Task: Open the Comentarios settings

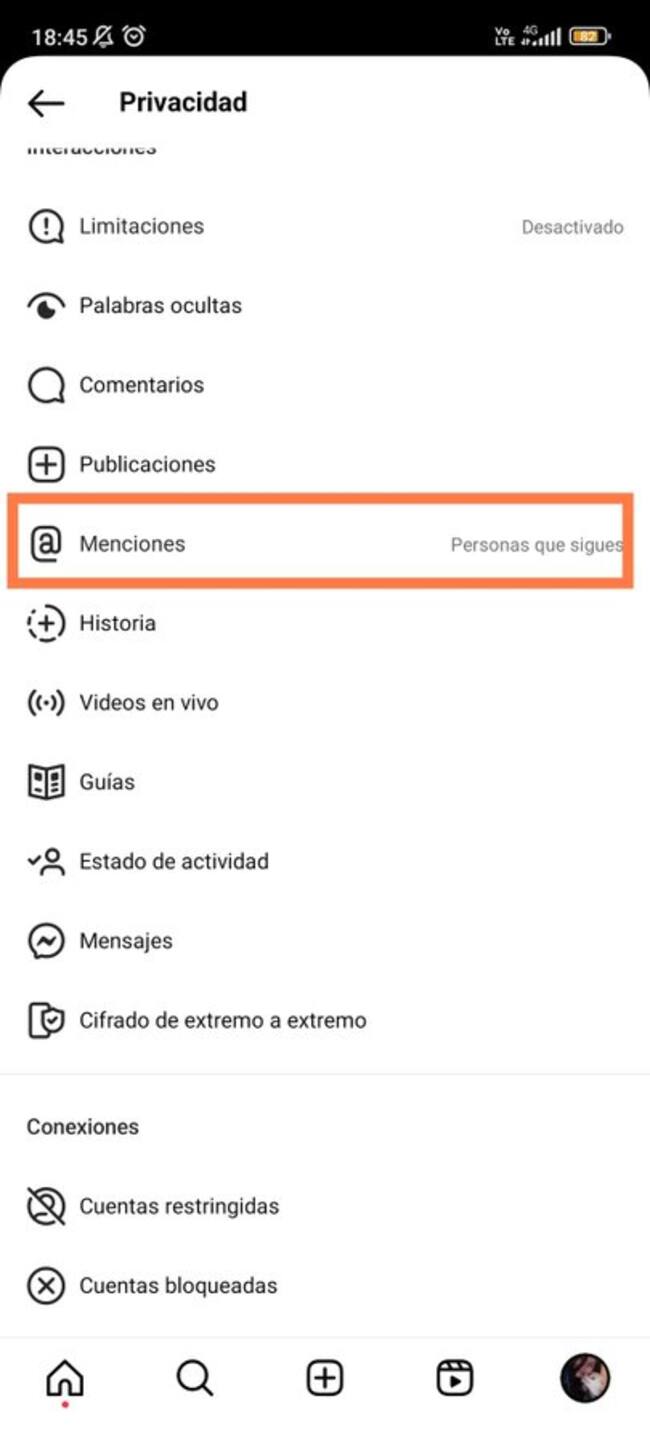Action: [141, 385]
